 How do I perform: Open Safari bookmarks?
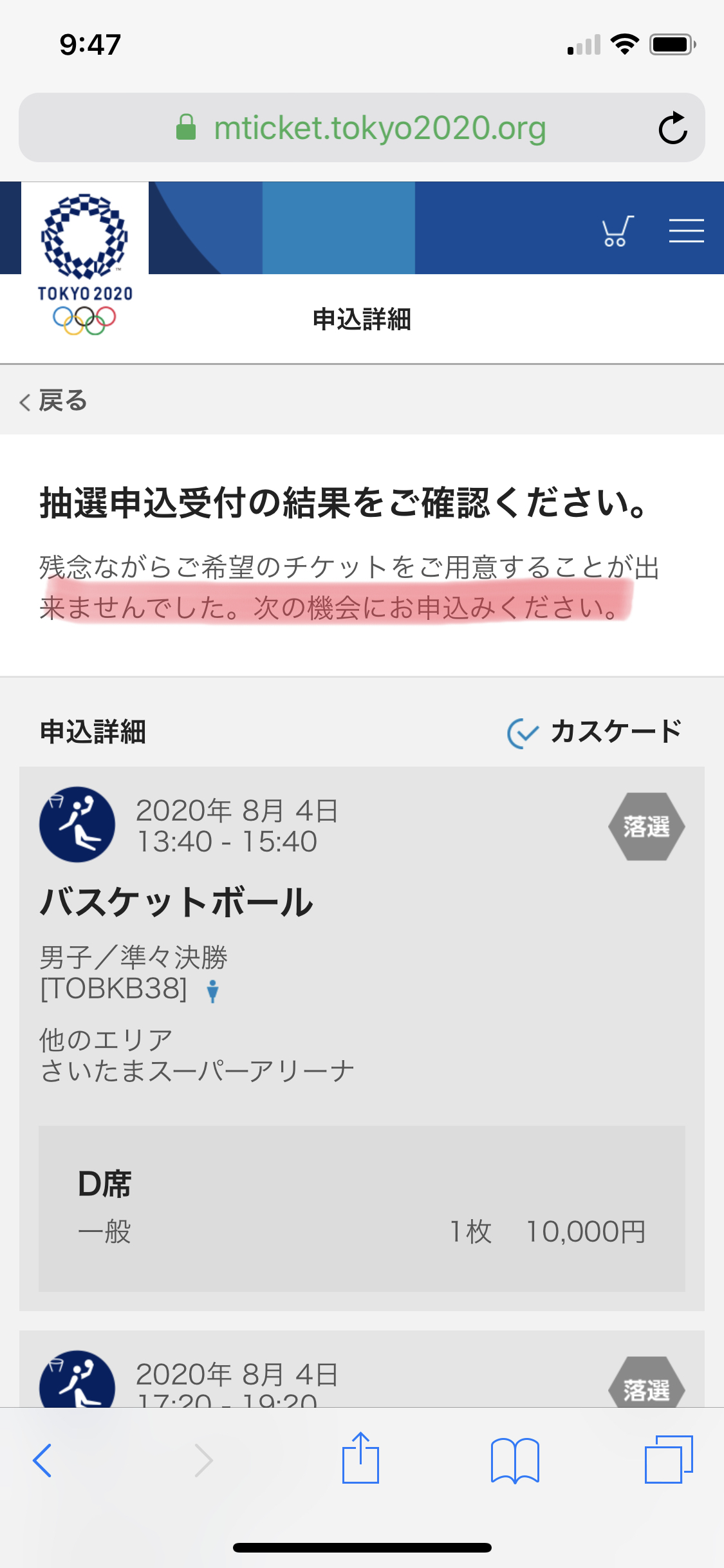pyautogui.click(x=515, y=1460)
